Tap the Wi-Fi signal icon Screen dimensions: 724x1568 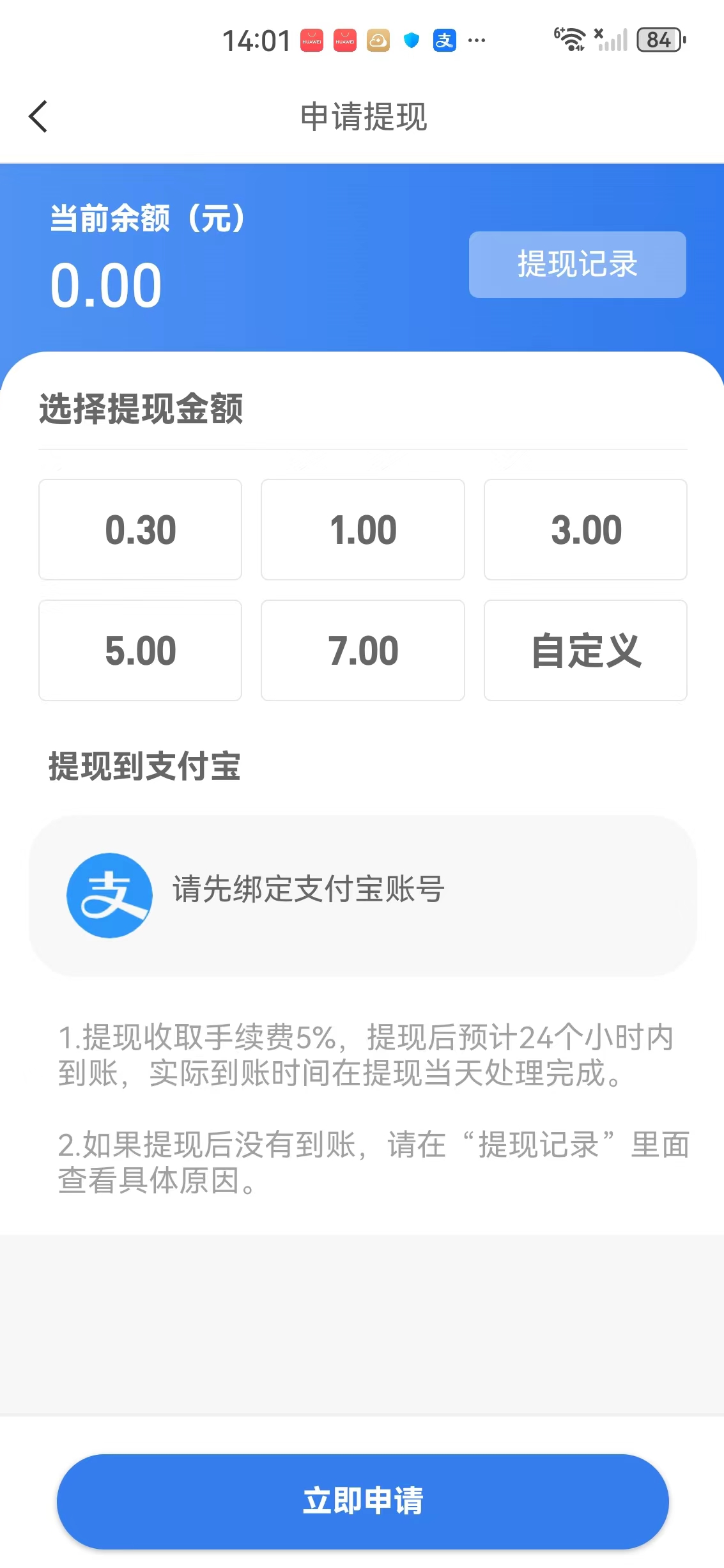pos(571,40)
